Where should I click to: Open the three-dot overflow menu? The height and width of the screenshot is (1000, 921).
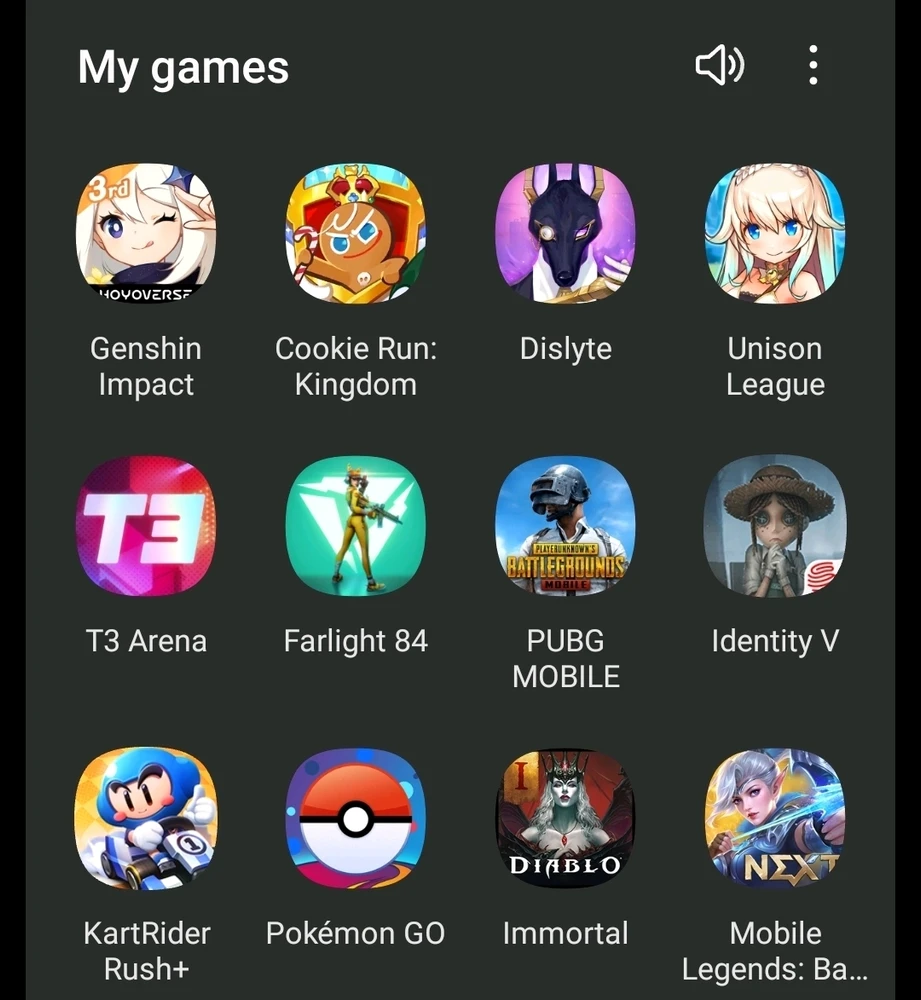813,66
